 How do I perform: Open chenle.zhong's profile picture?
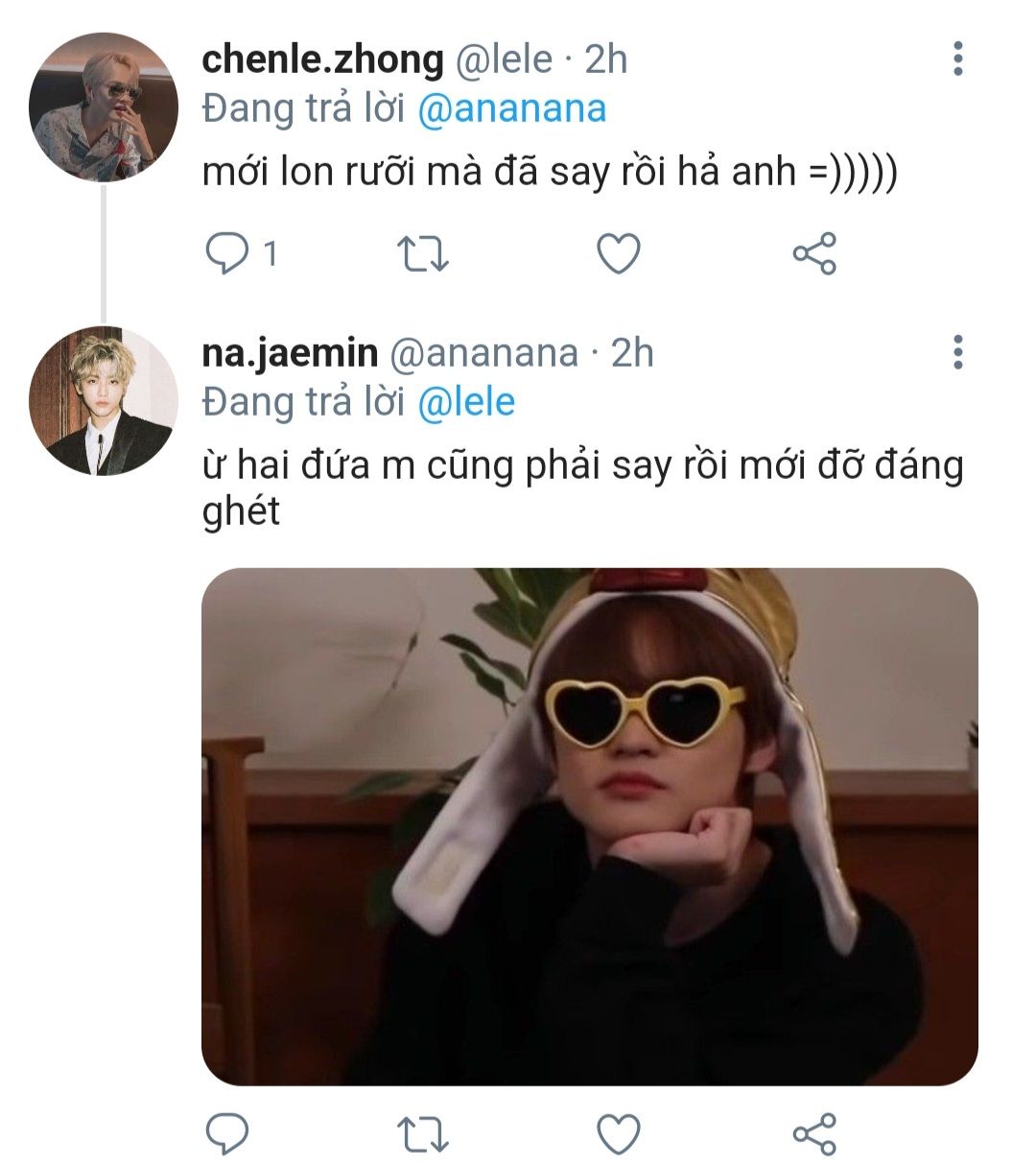pos(104,107)
